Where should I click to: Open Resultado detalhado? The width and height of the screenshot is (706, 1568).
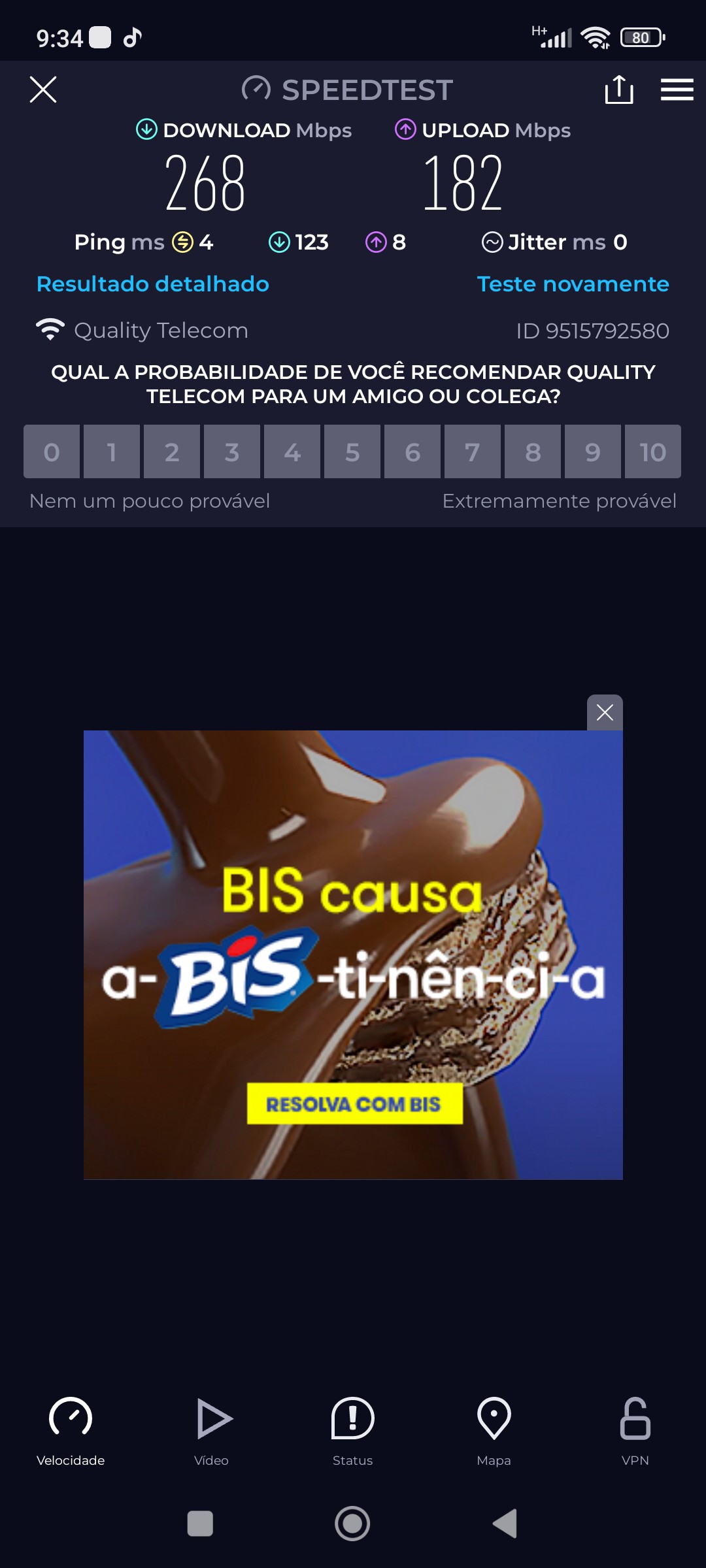[x=153, y=284]
